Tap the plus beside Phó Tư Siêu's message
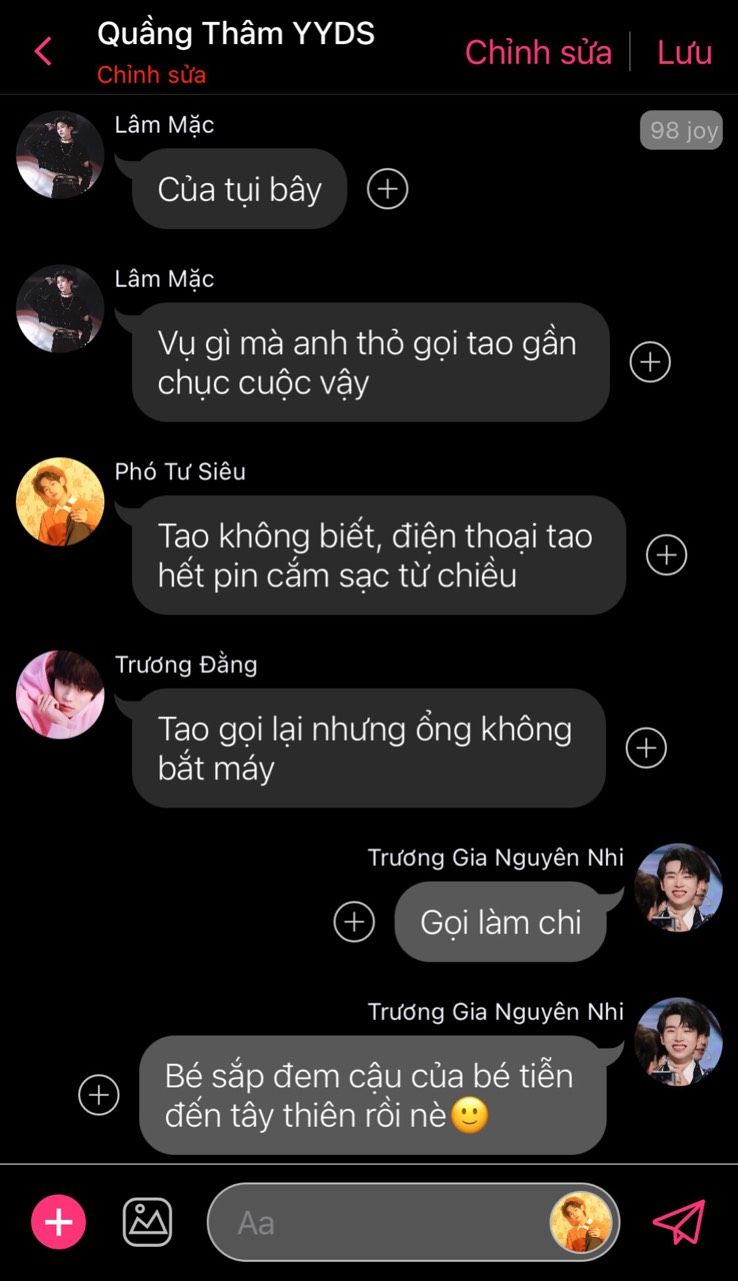The image size is (738, 1281). tap(666, 555)
